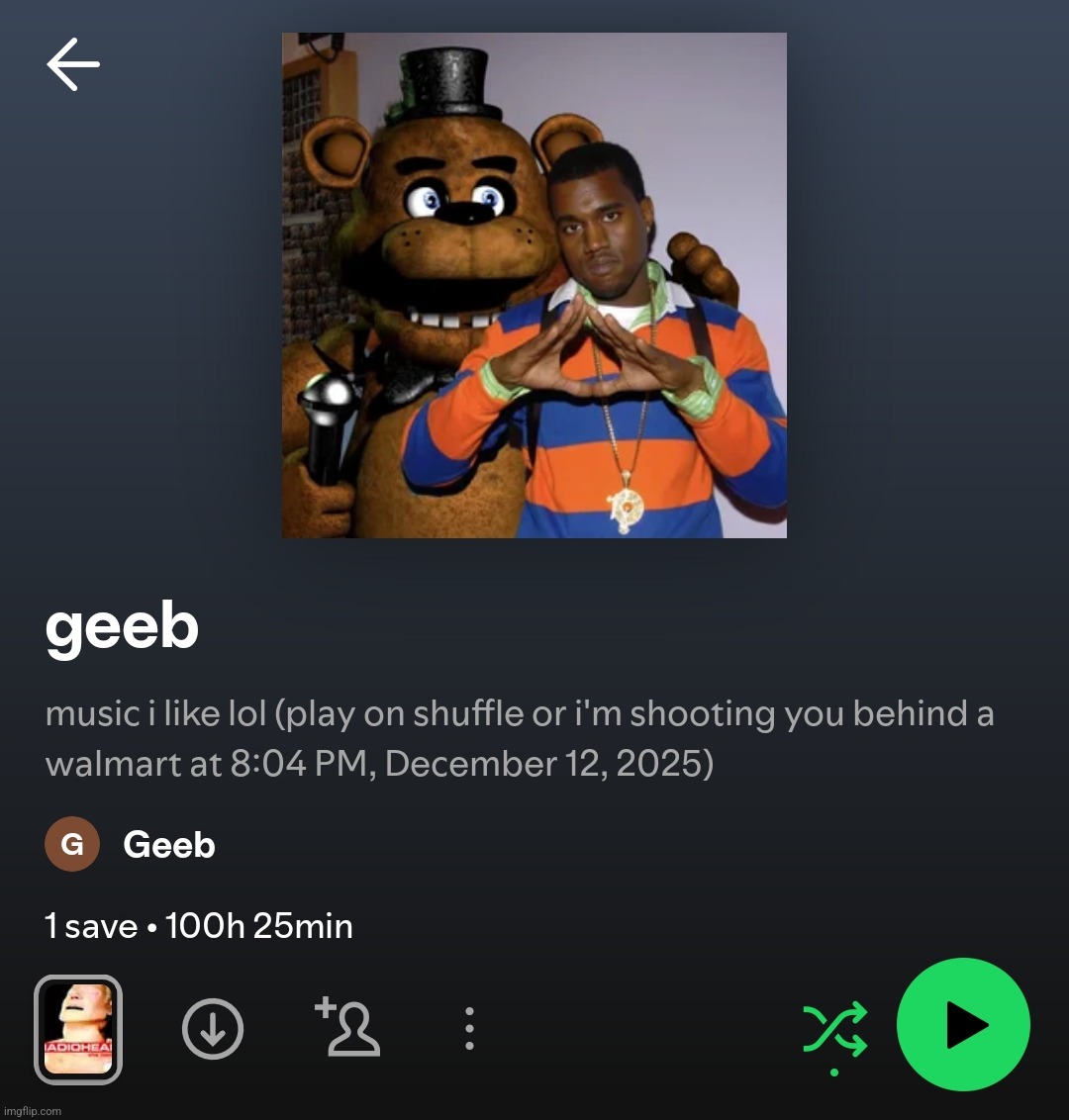
Task: Download the geeb playlist
Action: pyautogui.click(x=213, y=1029)
